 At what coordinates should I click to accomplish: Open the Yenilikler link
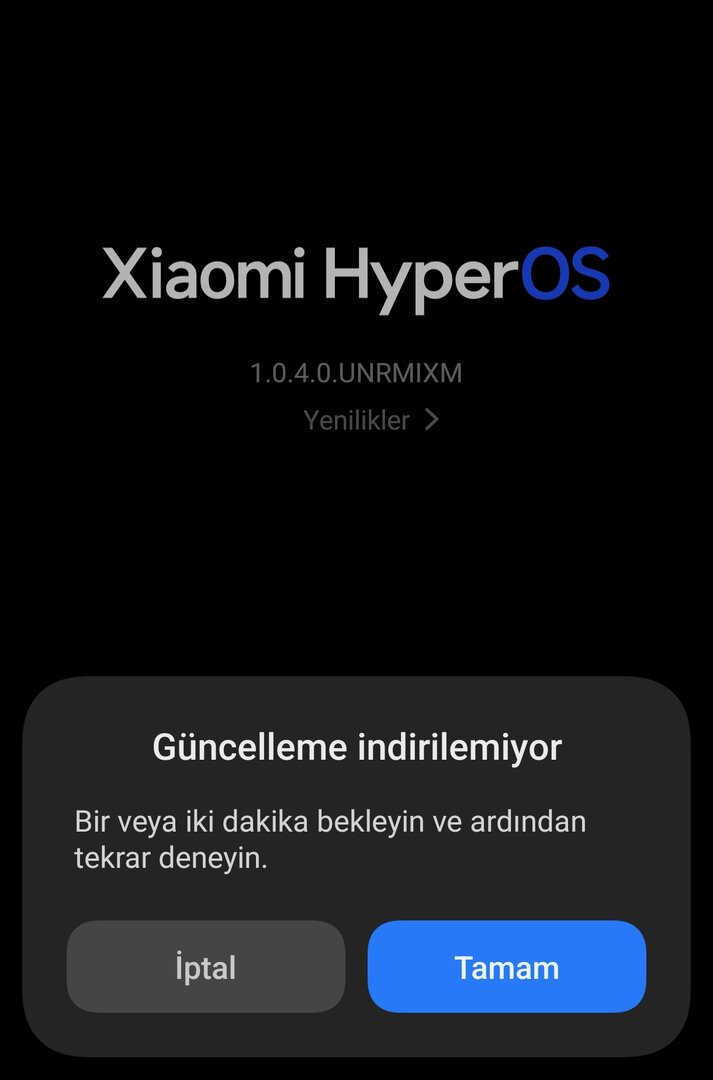point(370,421)
